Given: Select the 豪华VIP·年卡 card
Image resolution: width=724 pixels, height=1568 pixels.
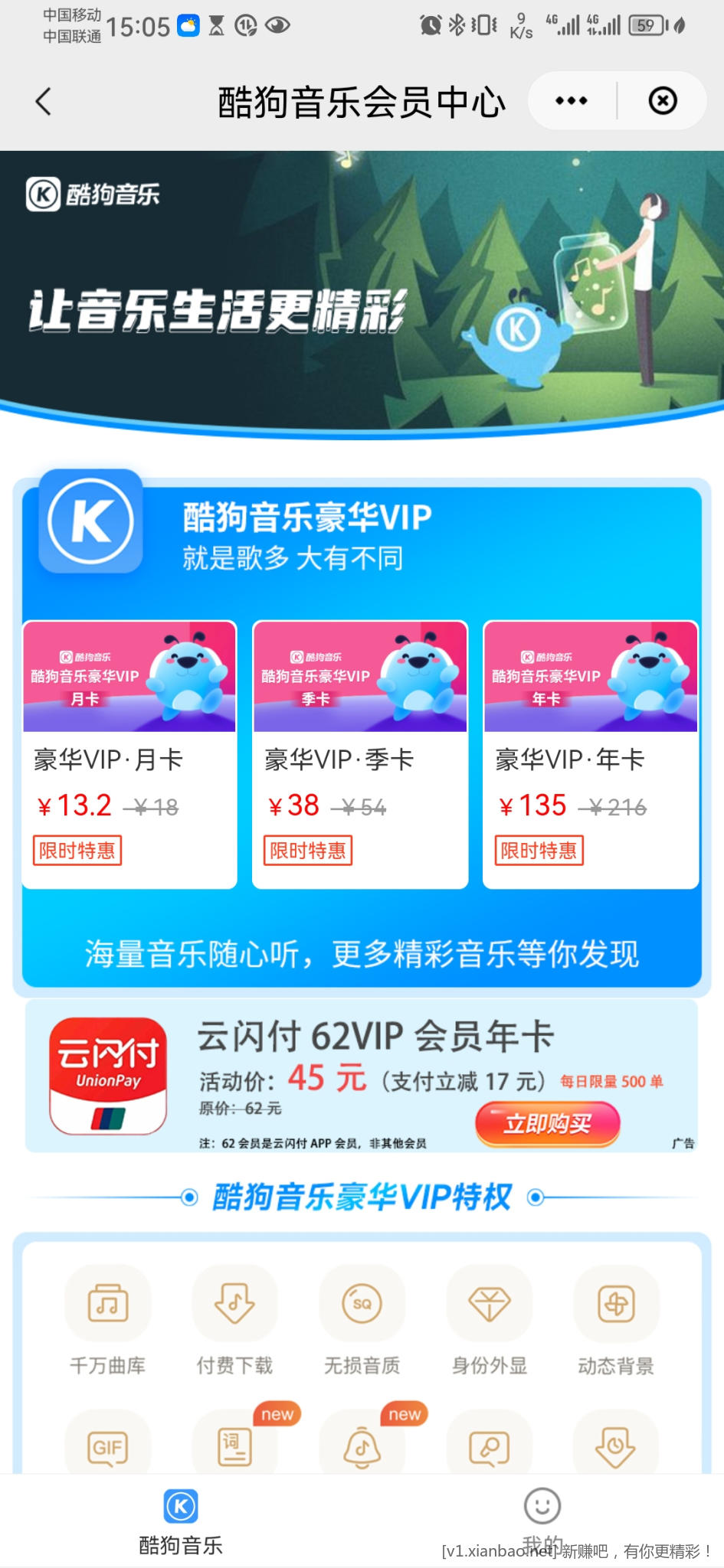Looking at the screenshot, I should 591,754.
